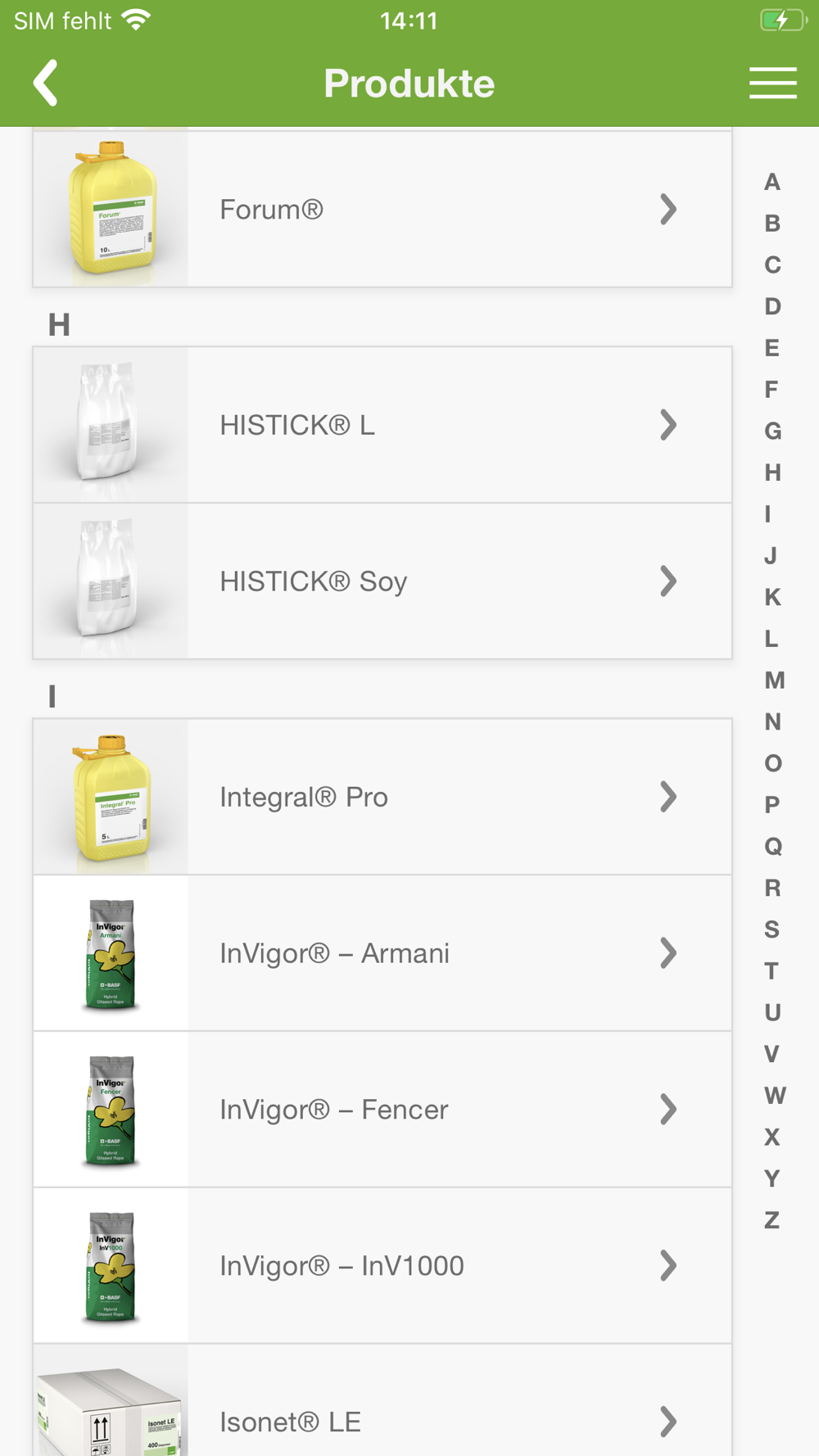Jump to letter P in index

(771, 804)
